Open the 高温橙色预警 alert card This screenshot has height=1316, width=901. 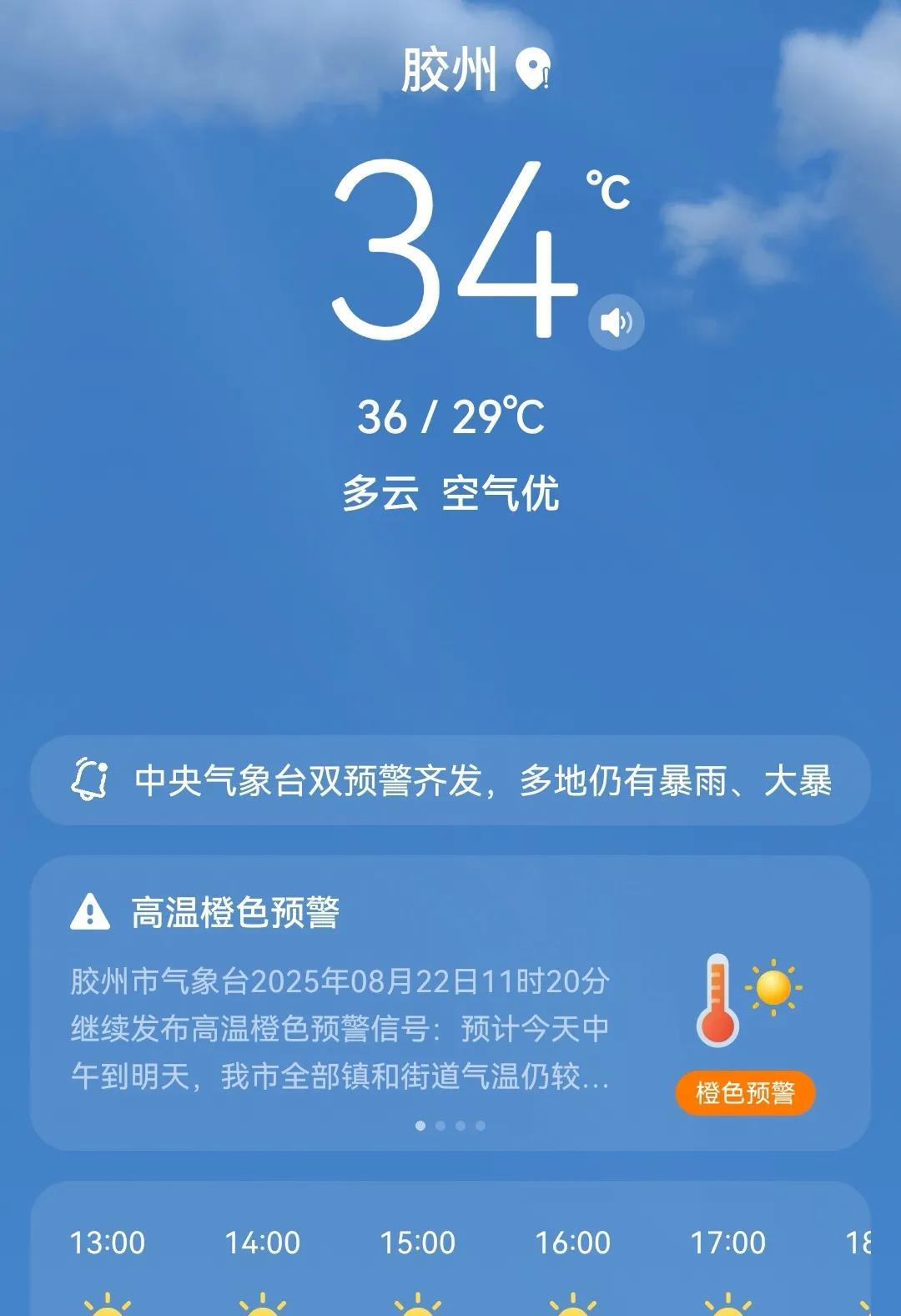(x=450, y=1003)
